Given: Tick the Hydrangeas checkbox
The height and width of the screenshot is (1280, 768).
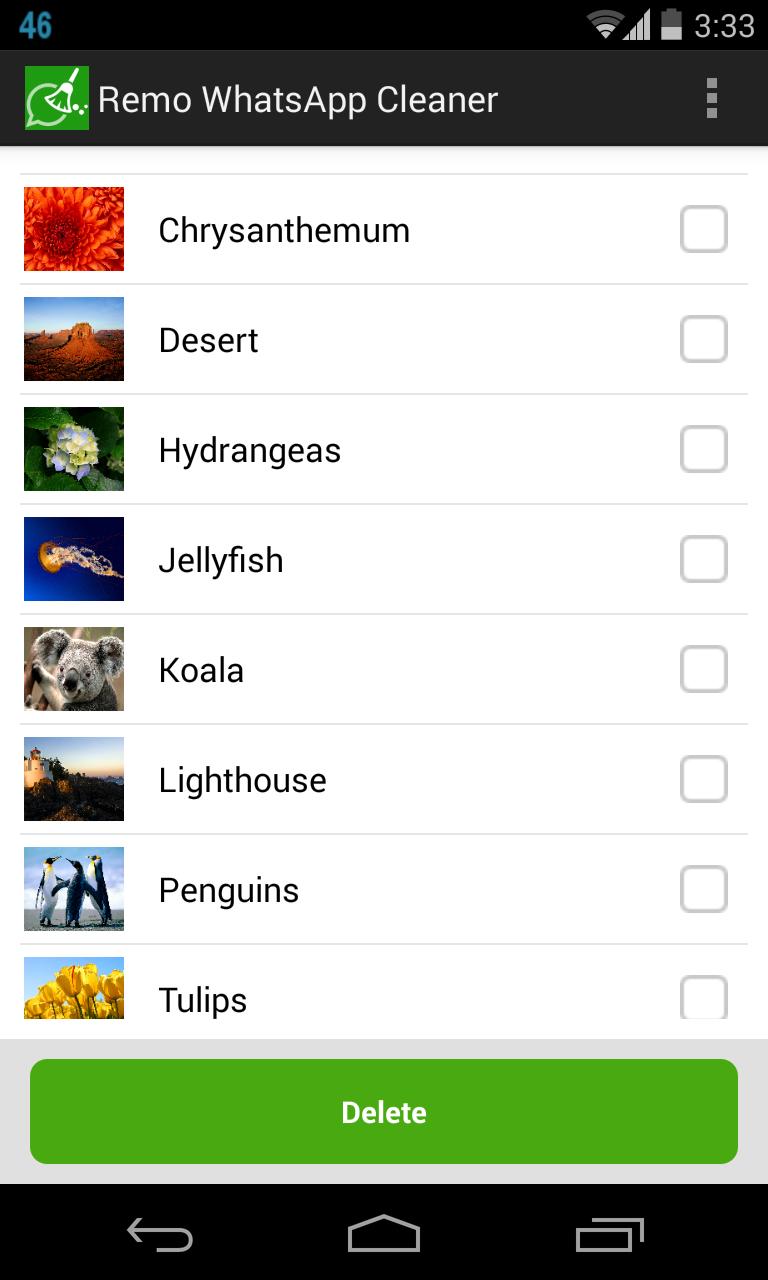Looking at the screenshot, I should (x=703, y=450).
